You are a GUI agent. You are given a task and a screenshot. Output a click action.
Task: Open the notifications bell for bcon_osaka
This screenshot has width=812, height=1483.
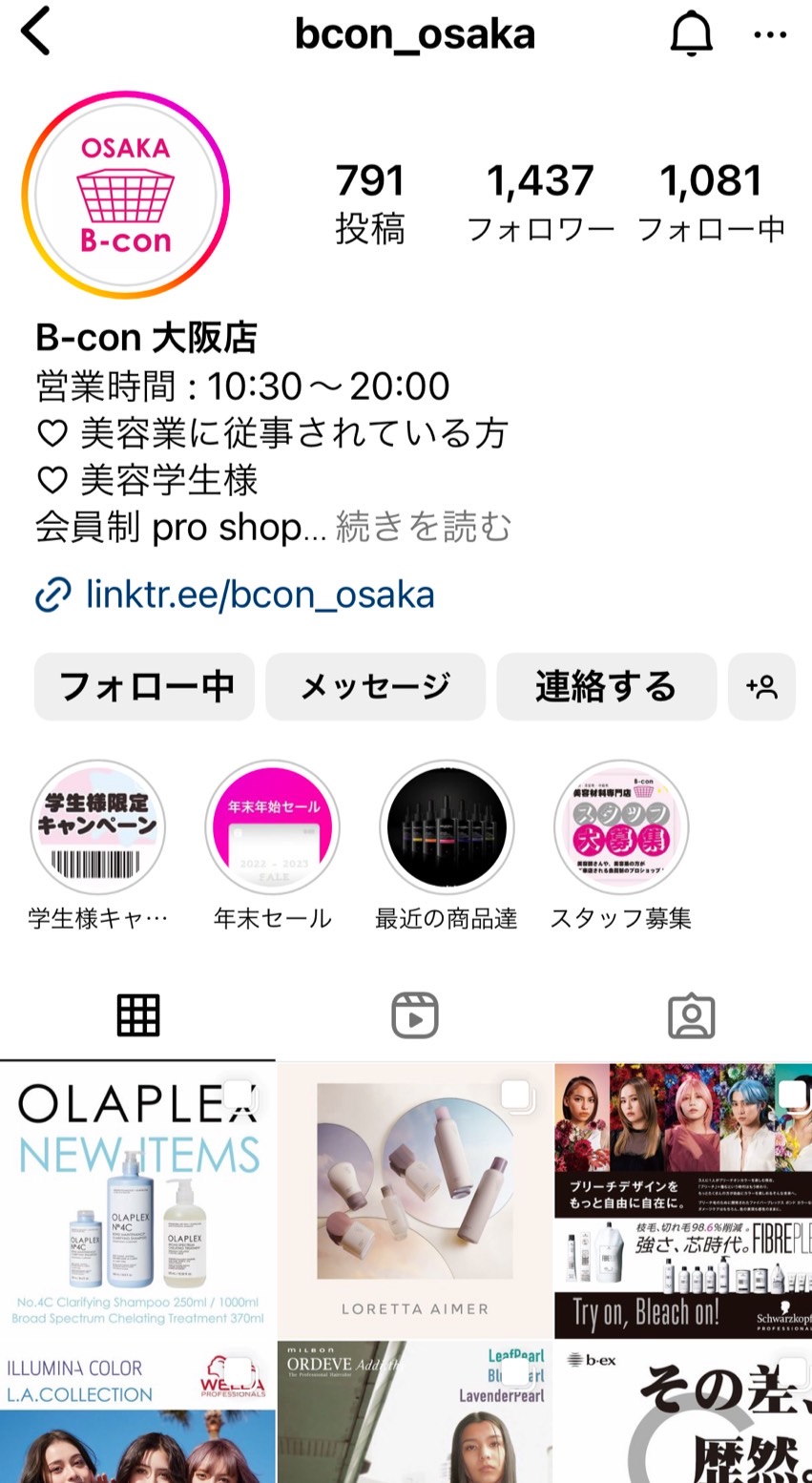[x=691, y=35]
